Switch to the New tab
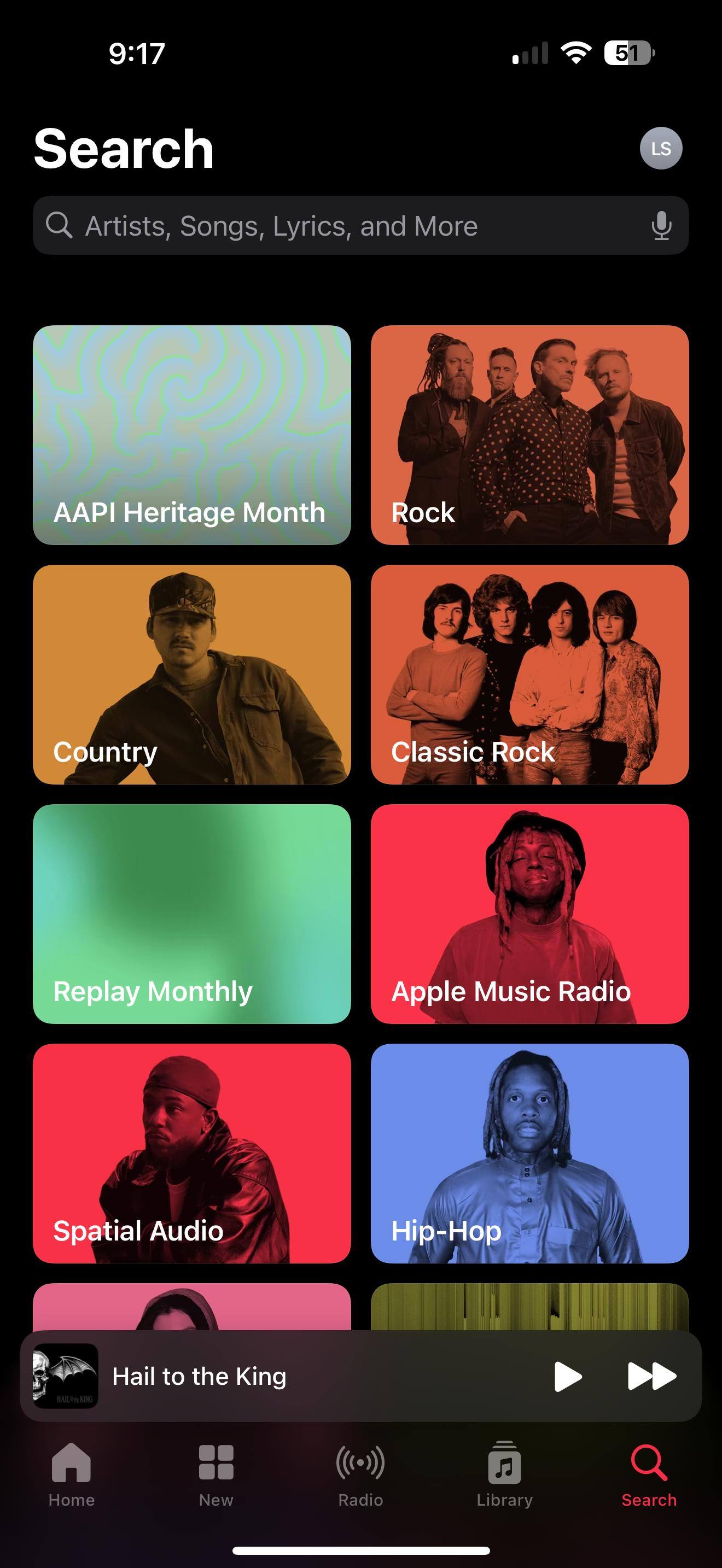Image resolution: width=722 pixels, height=1568 pixels. pyautogui.click(x=216, y=1473)
